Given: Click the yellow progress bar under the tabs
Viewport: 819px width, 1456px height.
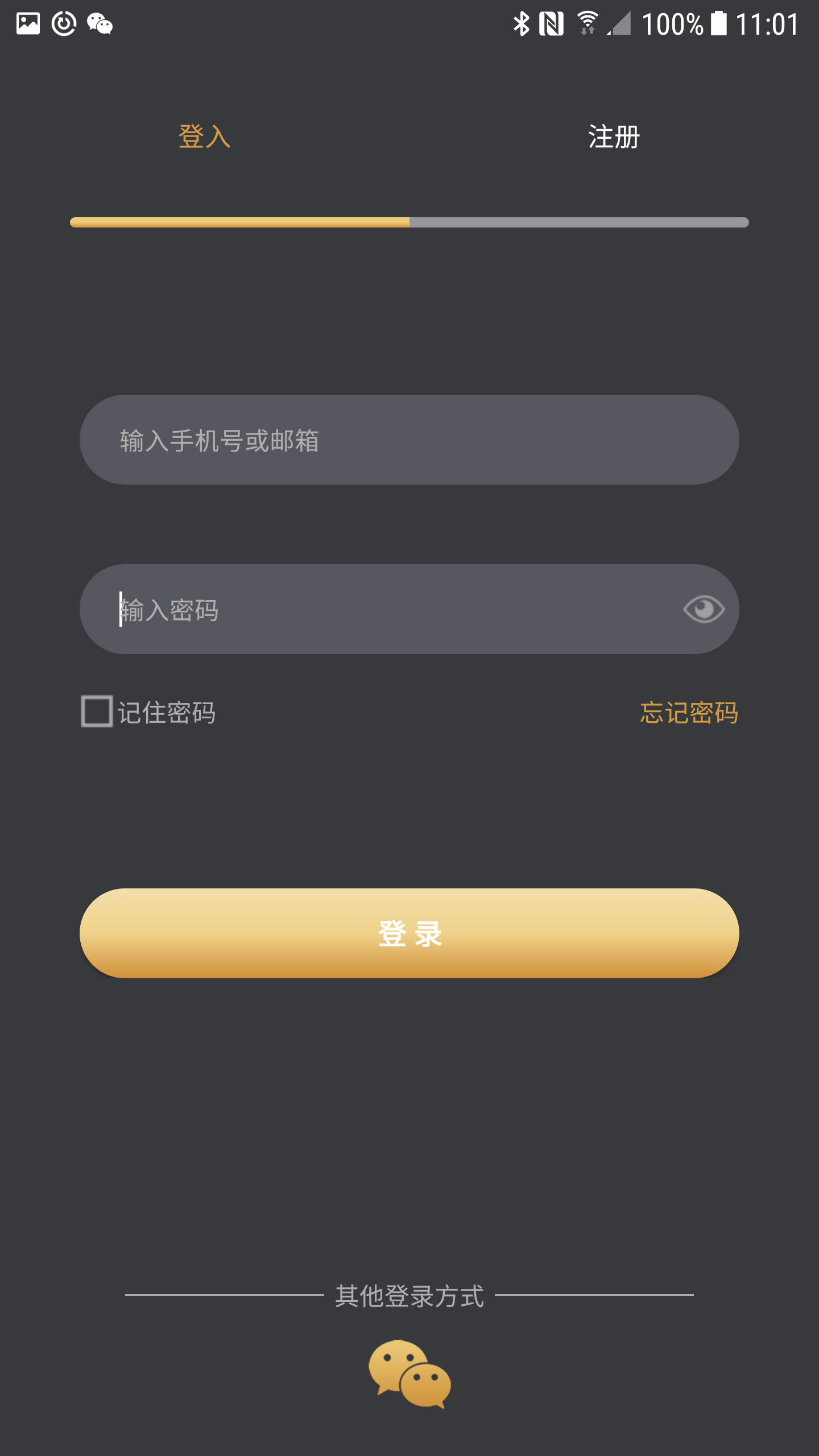Looking at the screenshot, I should coord(239,223).
